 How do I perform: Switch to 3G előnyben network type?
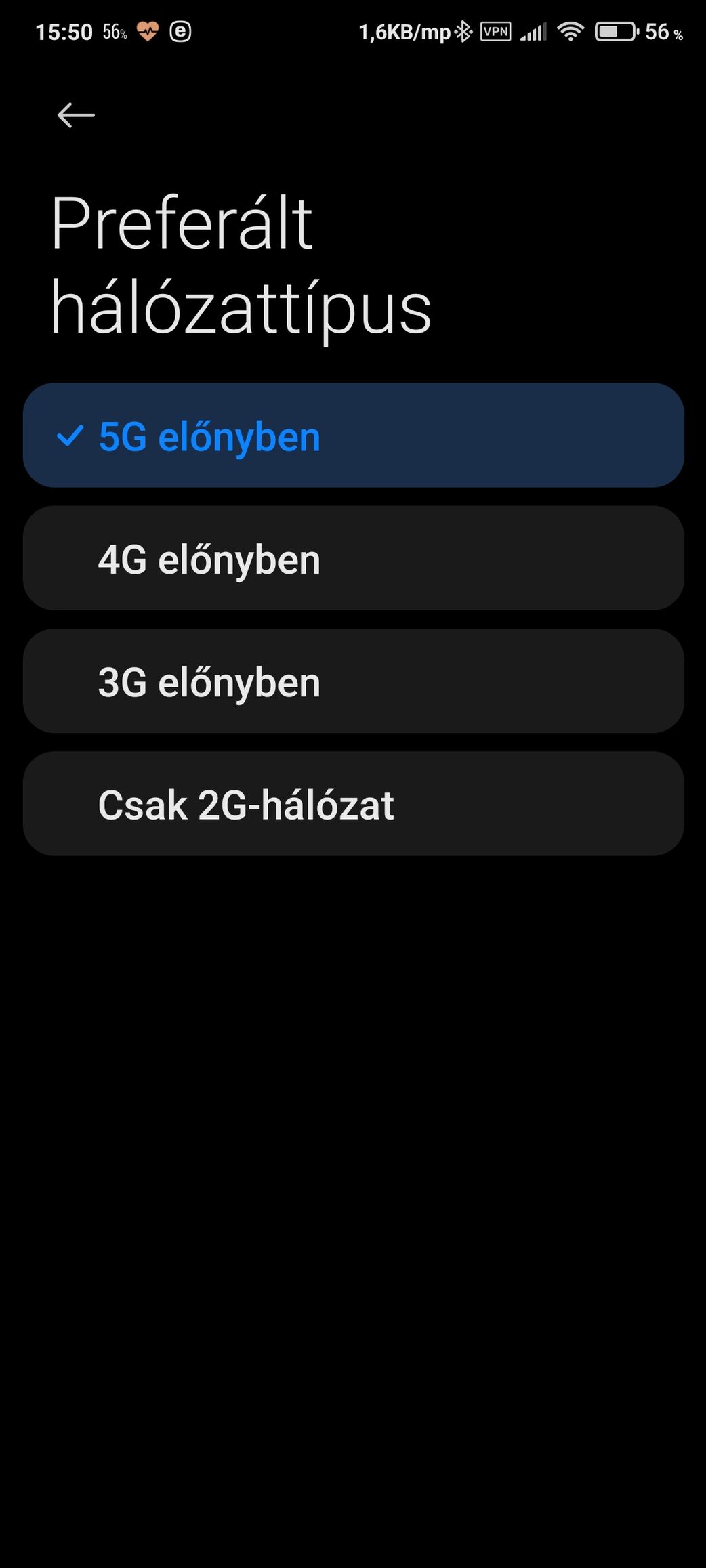[x=352, y=681]
